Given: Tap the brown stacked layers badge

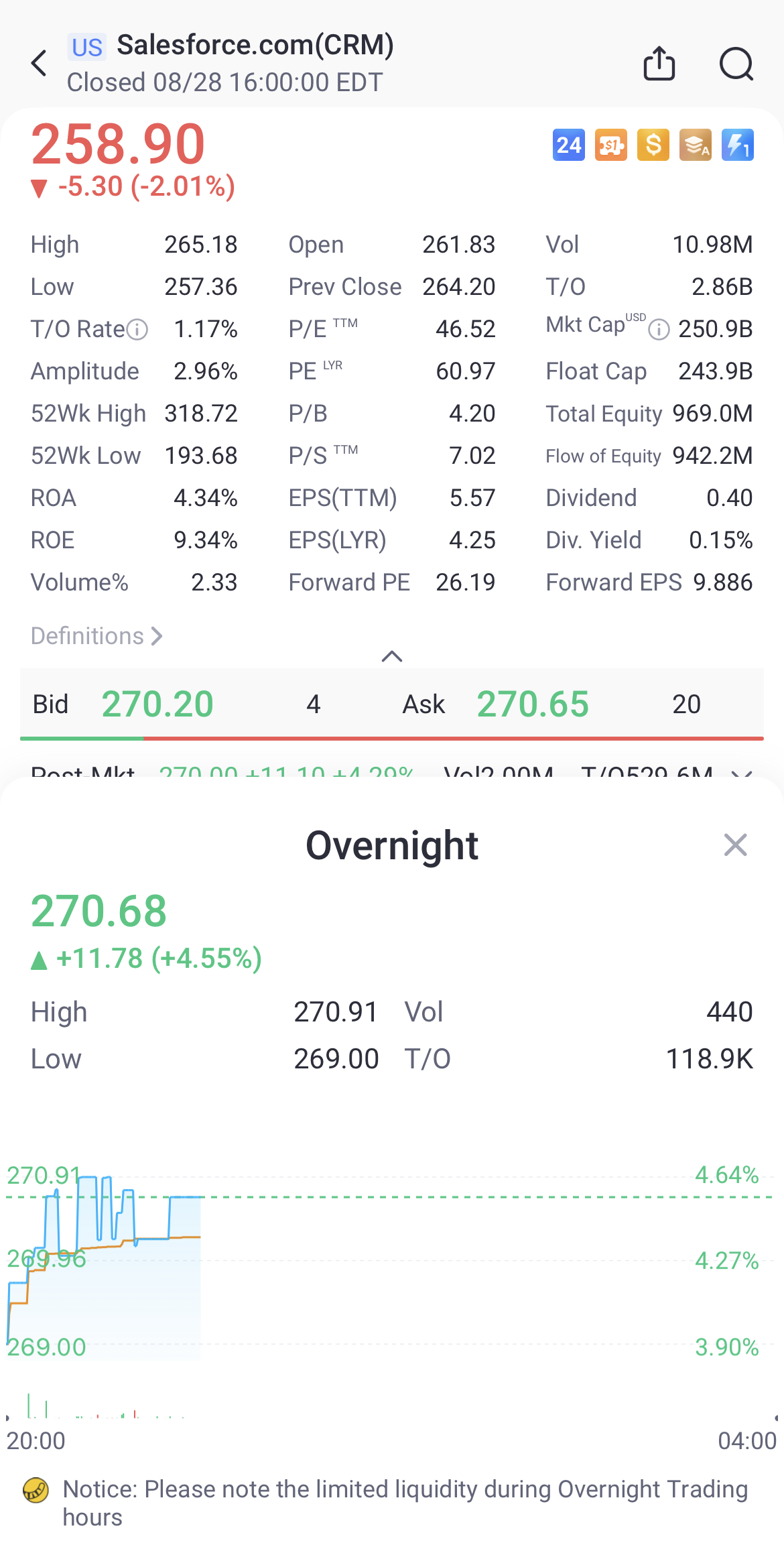Looking at the screenshot, I should (696, 145).
